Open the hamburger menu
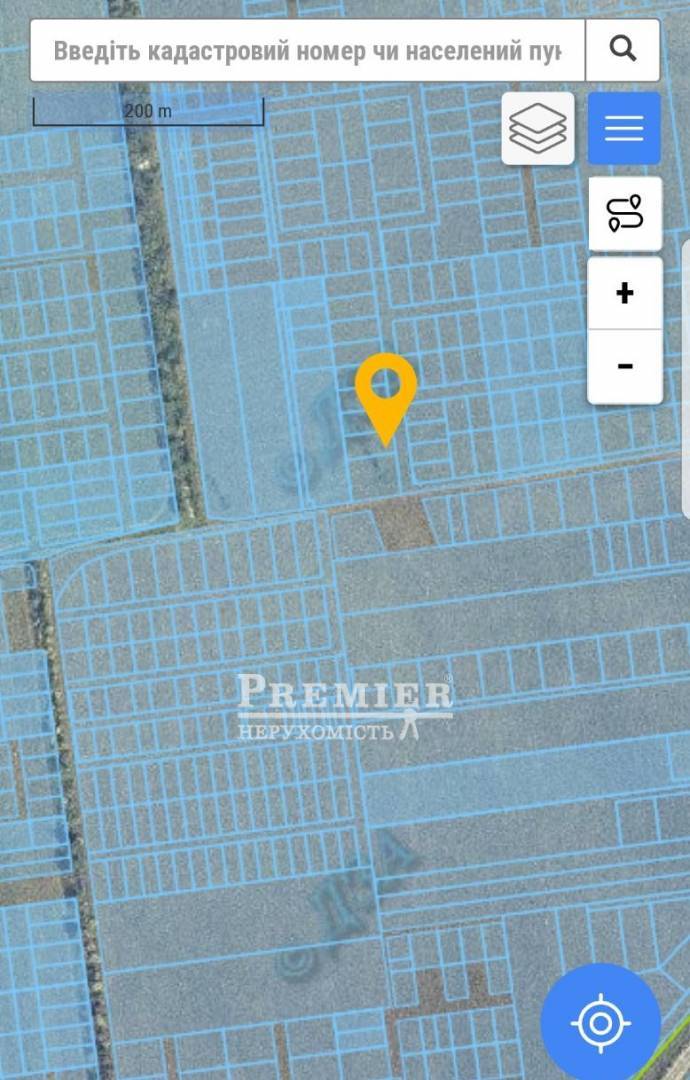Image resolution: width=690 pixels, height=1080 pixels. (x=624, y=129)
